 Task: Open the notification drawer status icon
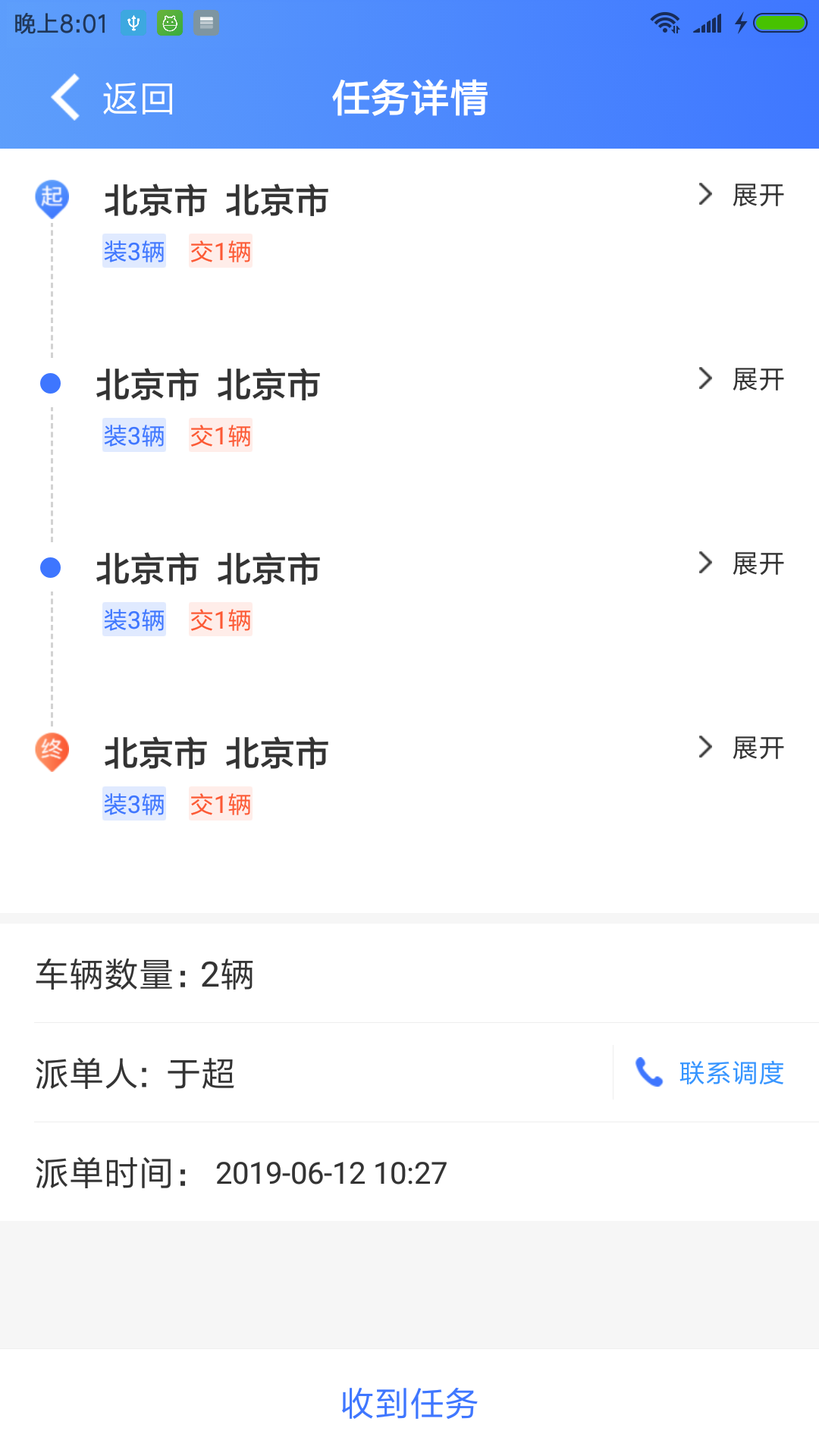click(x=205, y=24)
